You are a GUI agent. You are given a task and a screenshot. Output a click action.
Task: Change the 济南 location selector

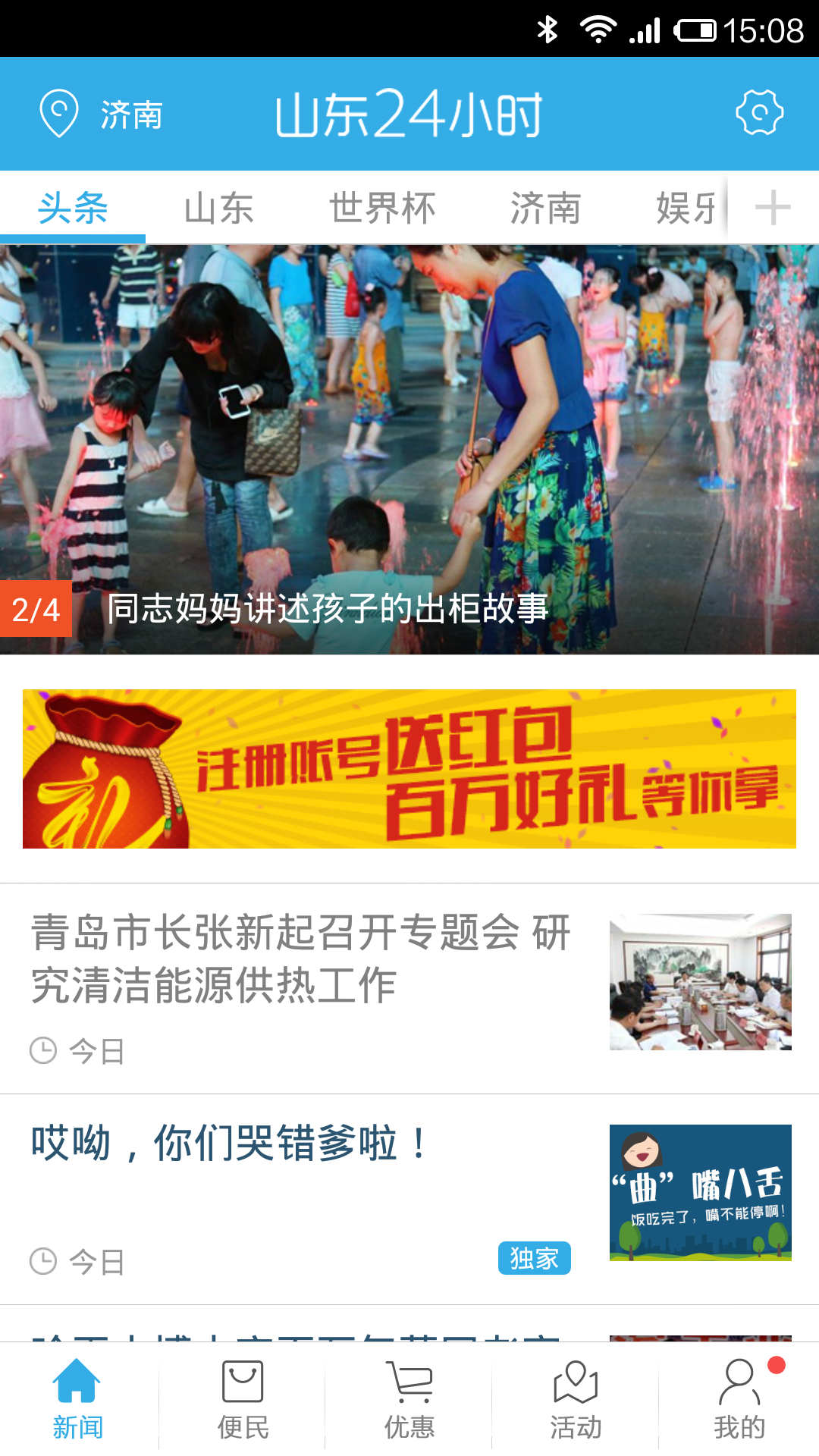pyautogui.click(x=101, y=114)
